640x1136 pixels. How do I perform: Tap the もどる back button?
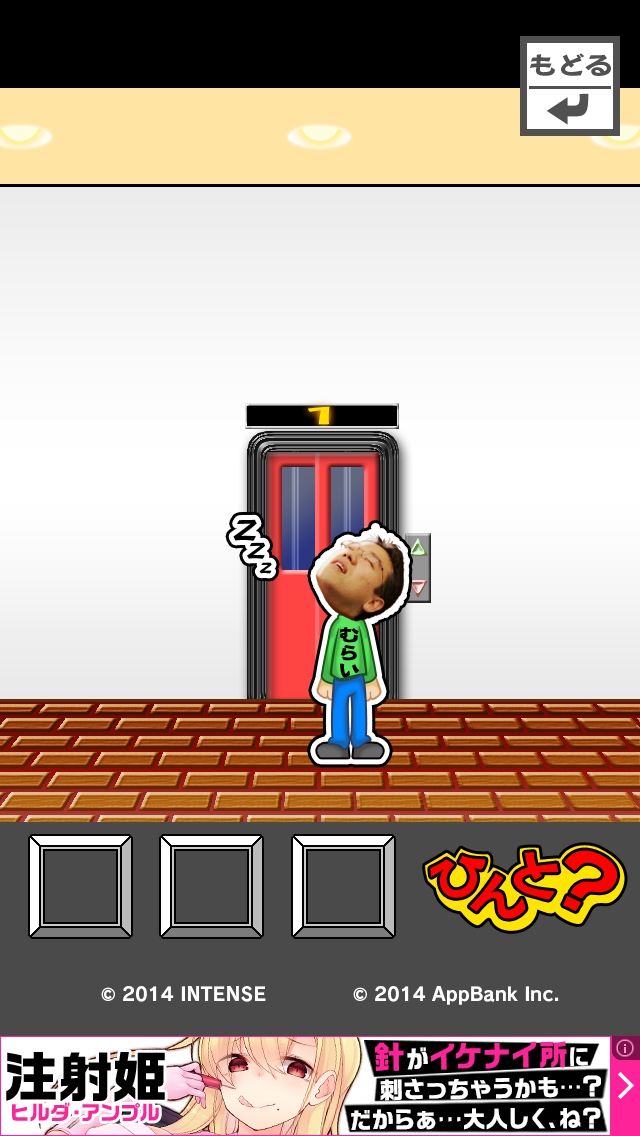(x=569, y=87)
